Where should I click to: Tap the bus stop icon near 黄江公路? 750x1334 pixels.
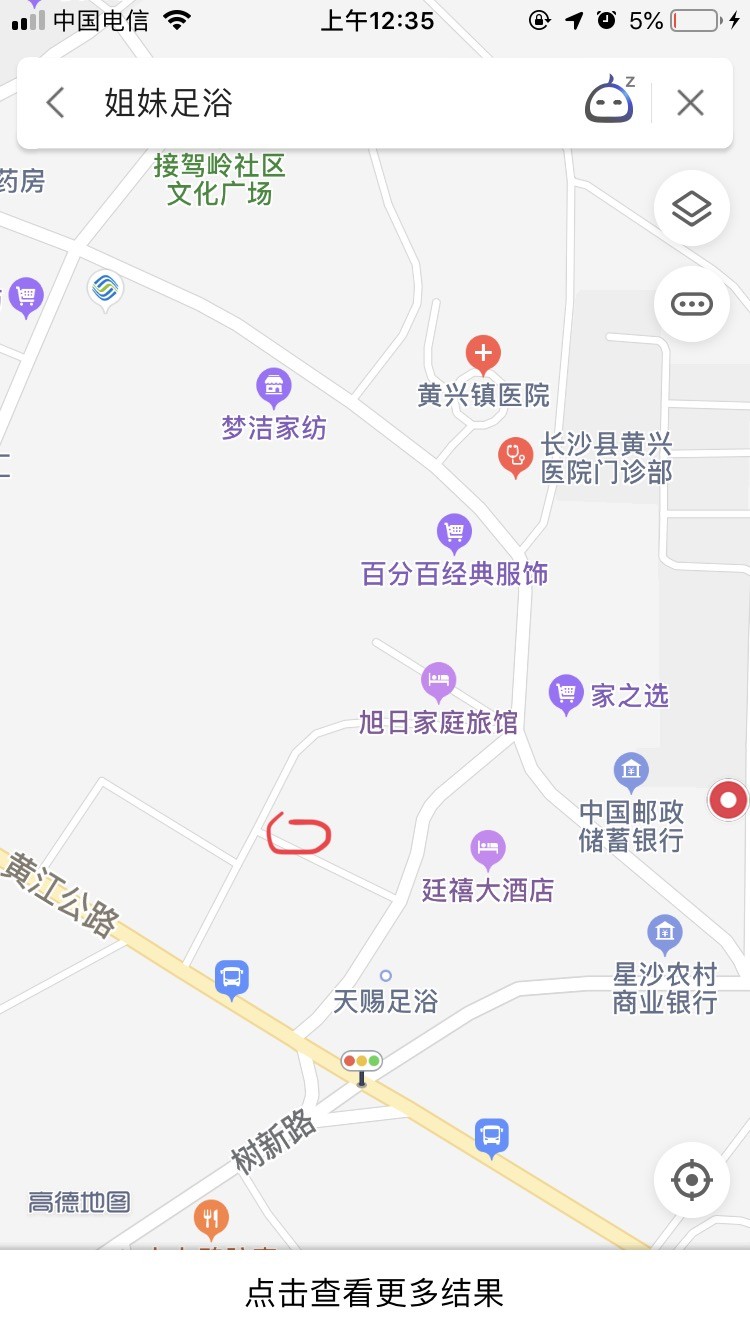click(x=232, y=977)
